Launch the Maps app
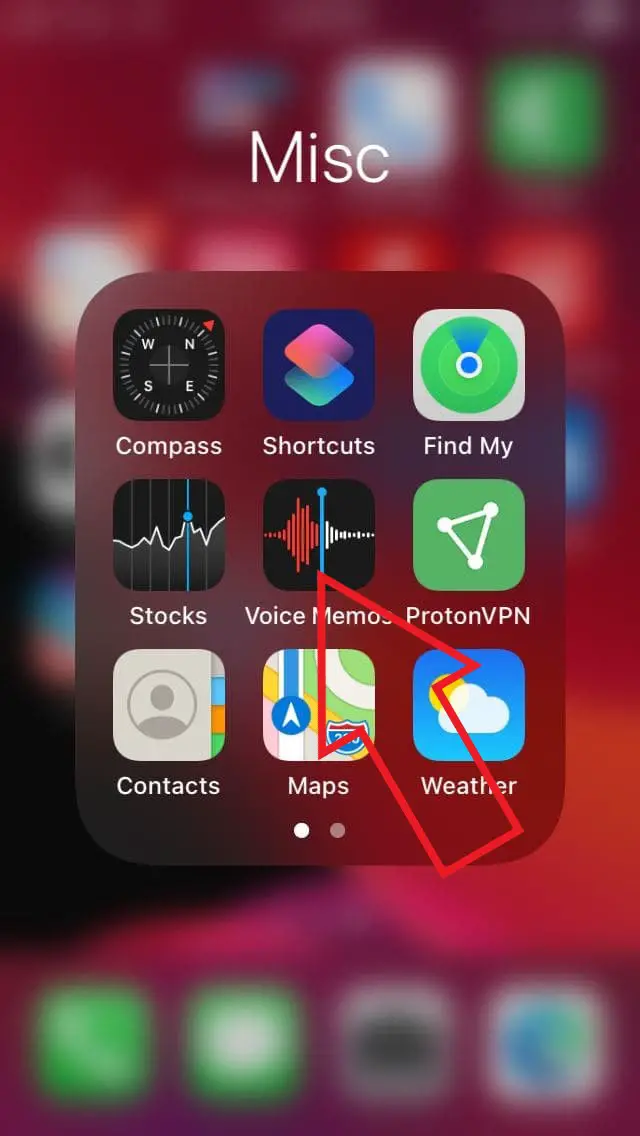 pos(319,705)
